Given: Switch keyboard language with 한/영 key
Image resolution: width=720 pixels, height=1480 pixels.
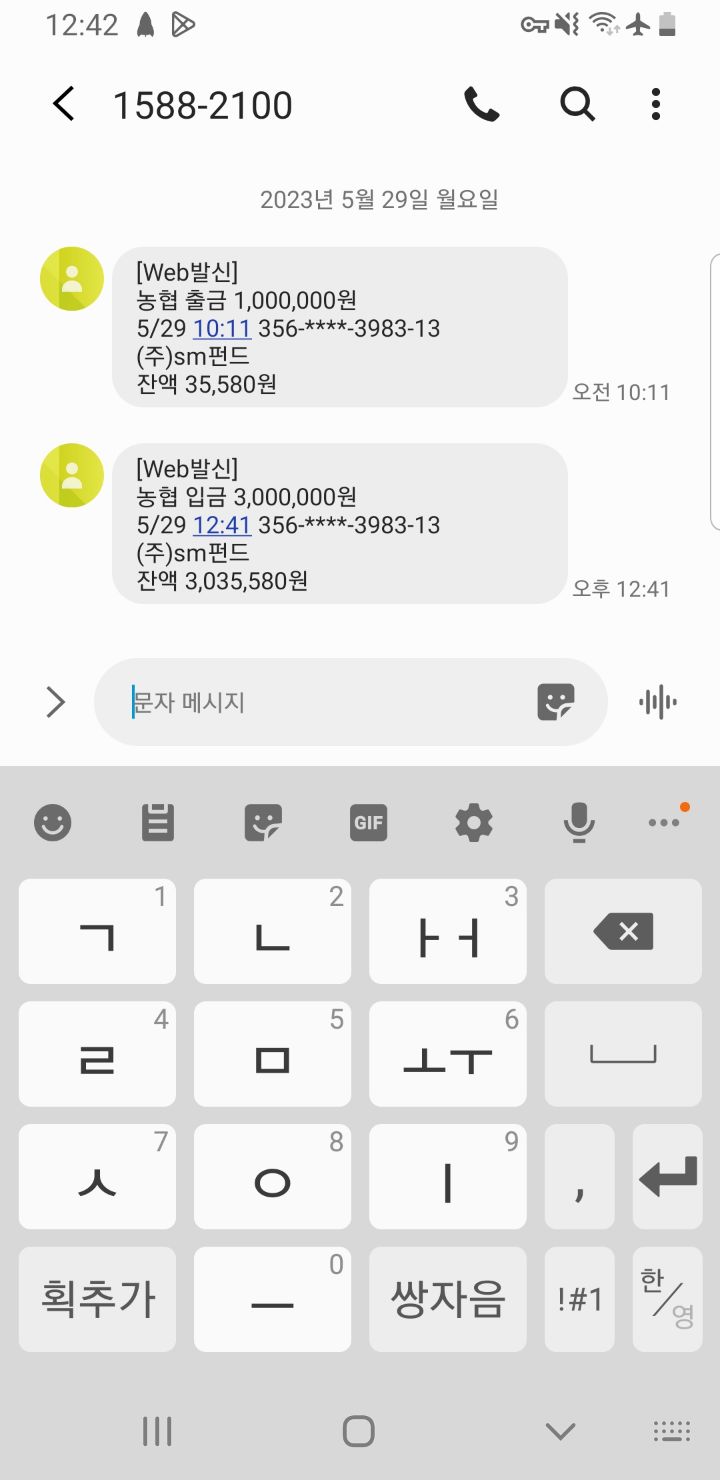Looking at the screenshot, I should (667, 1299).
